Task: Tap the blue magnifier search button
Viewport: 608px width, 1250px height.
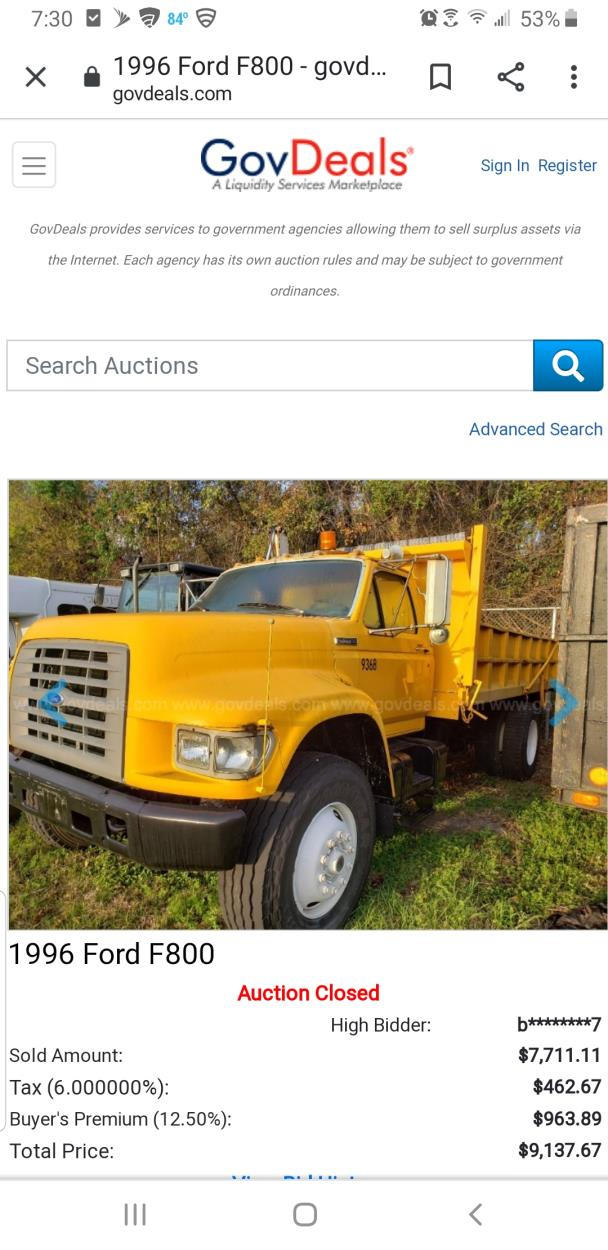Action: (568, 366)
